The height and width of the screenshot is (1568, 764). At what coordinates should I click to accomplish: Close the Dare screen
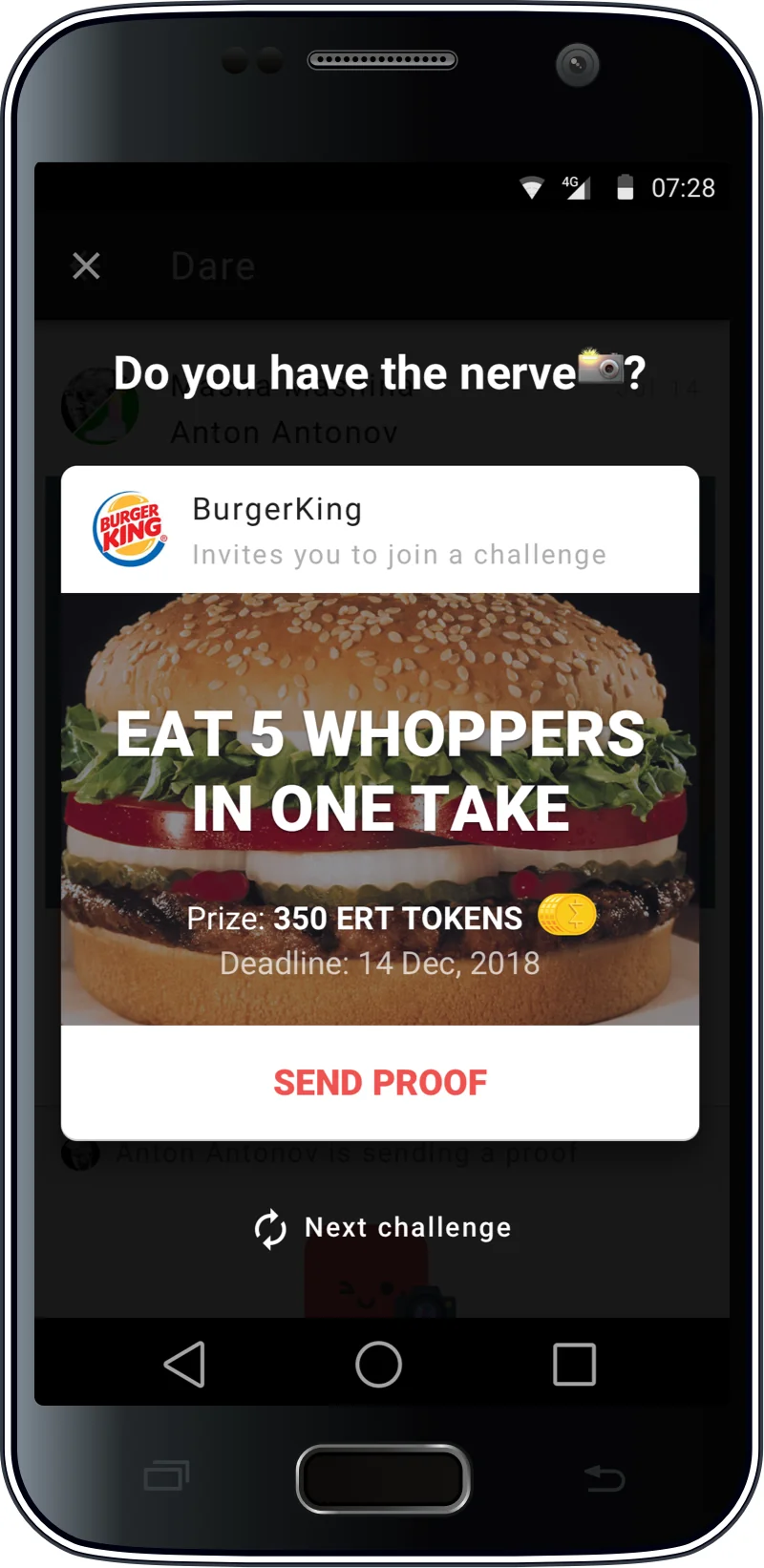86,265
